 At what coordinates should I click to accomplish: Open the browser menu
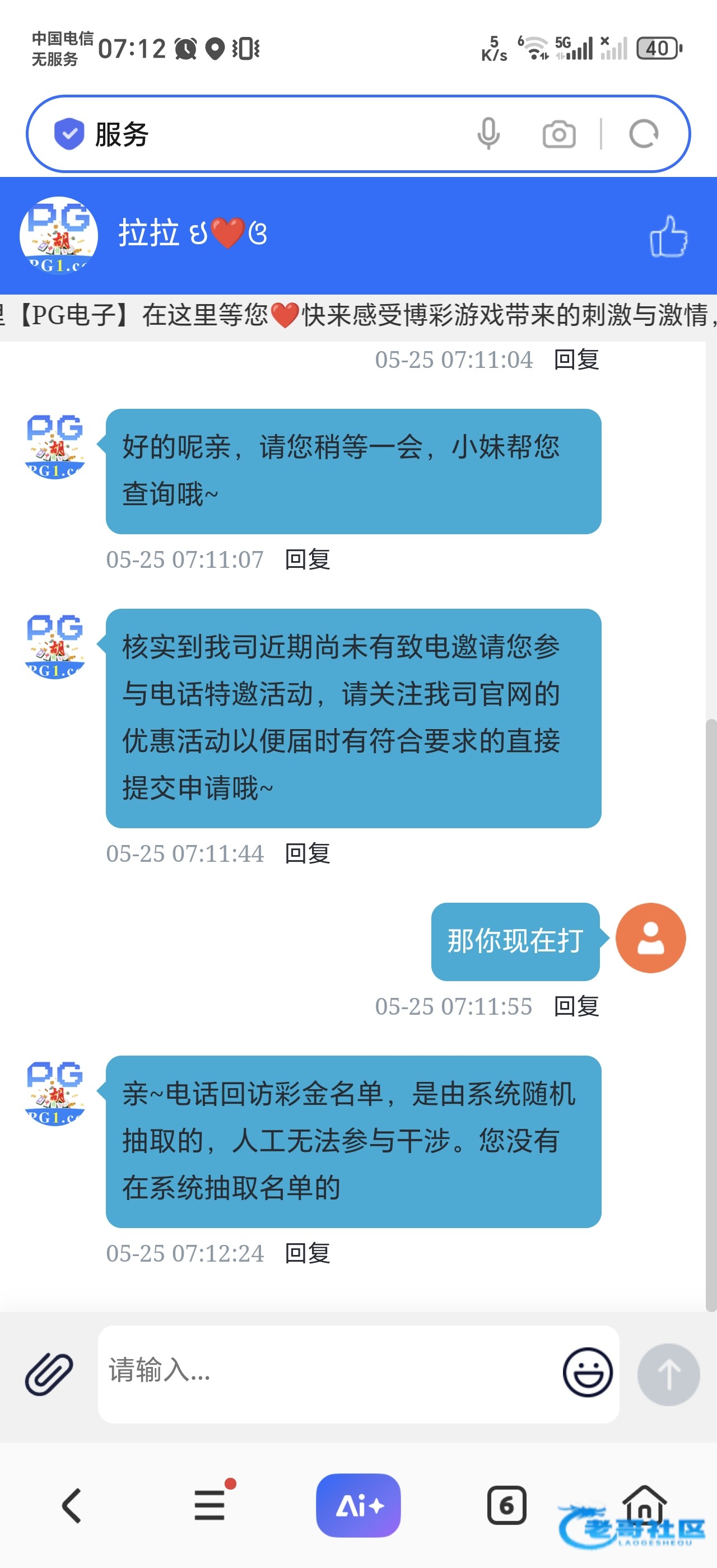click(x=211, y=1505)
